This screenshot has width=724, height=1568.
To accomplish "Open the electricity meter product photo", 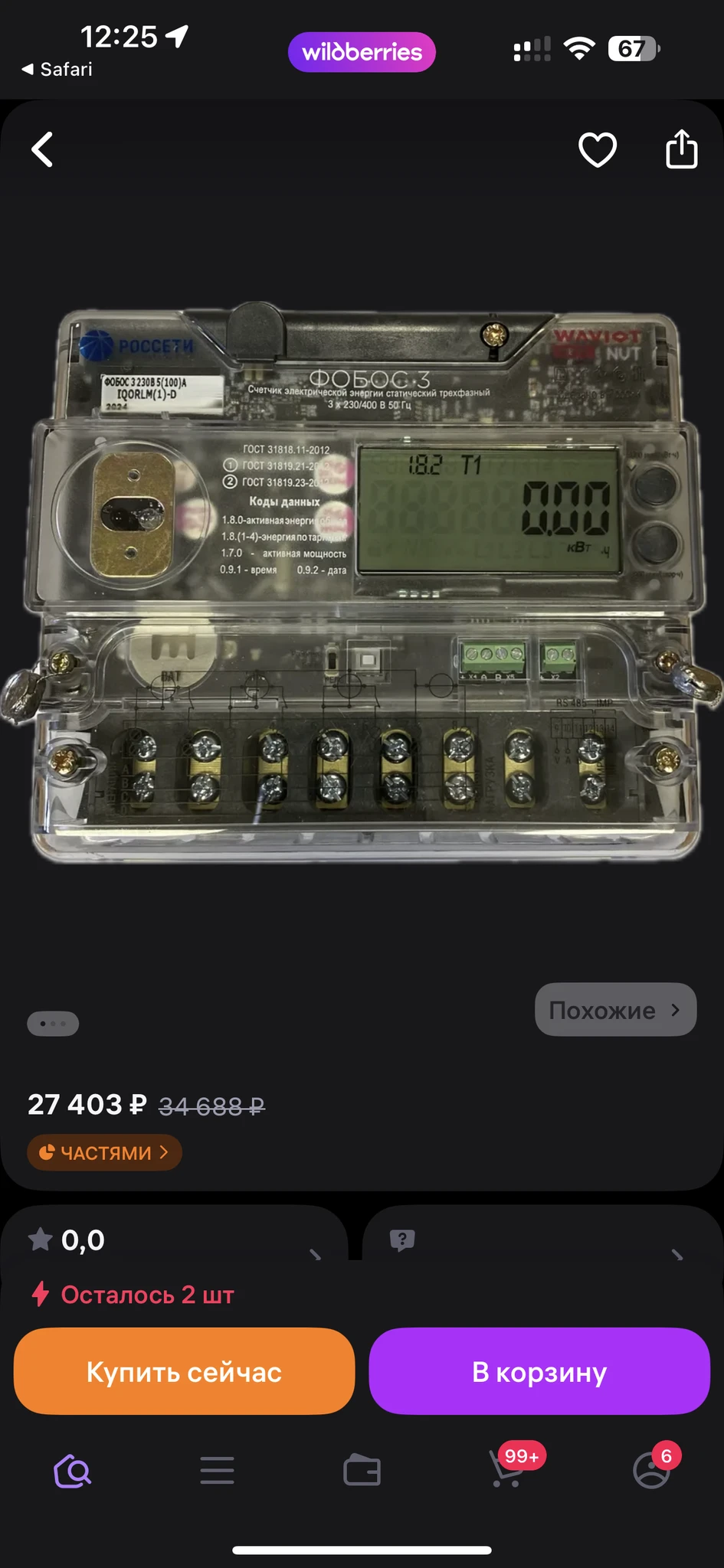I will (x=362, y=586).
